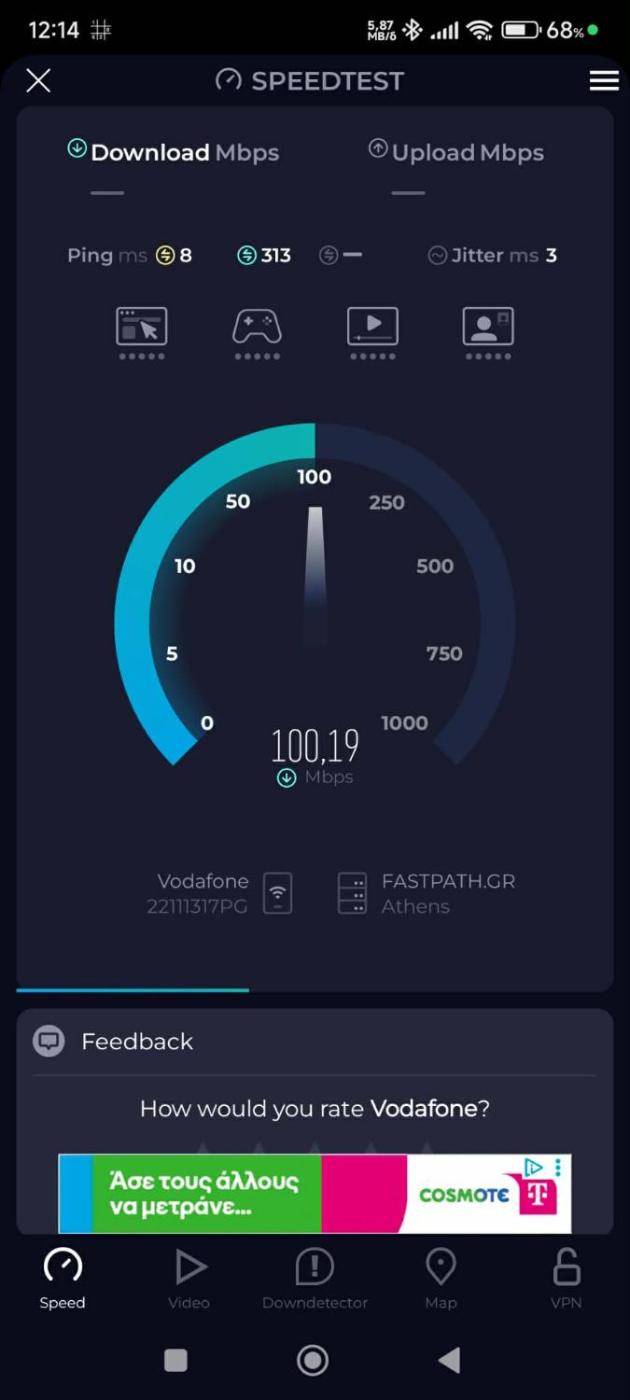
Task: Open the AdChoices info icon on the ad
Action: point(534,1167)
